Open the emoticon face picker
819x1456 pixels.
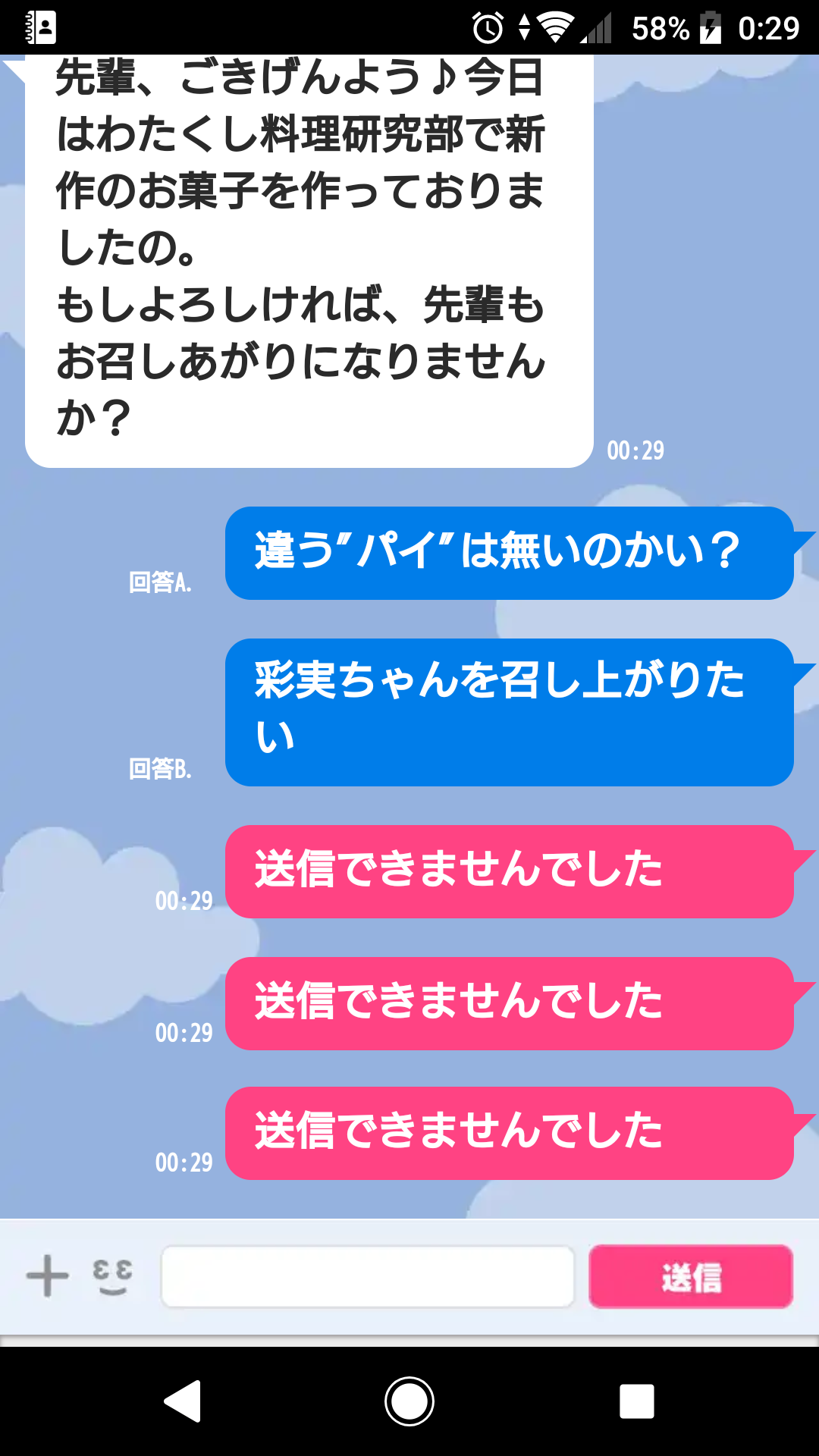(x=112, y=1276)
